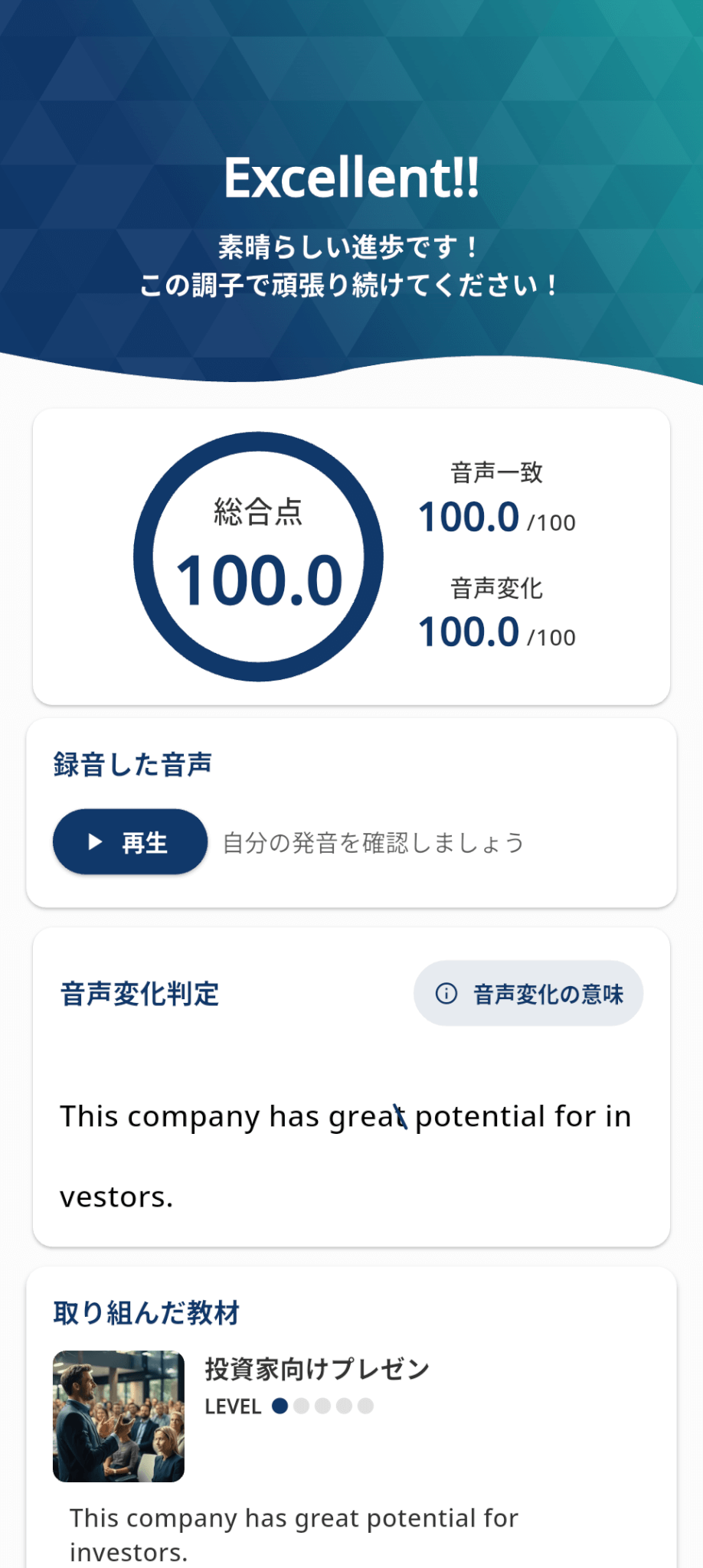
Task: Play back the recorded audio (再生)
Action: 130,842
